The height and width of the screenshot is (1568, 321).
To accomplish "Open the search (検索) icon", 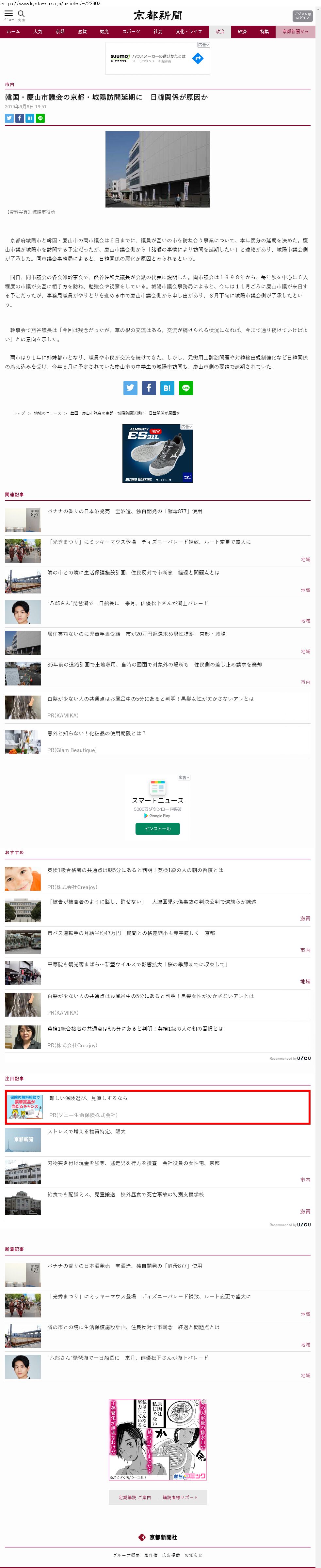I will pyautogui.click(x=21, y=15).
